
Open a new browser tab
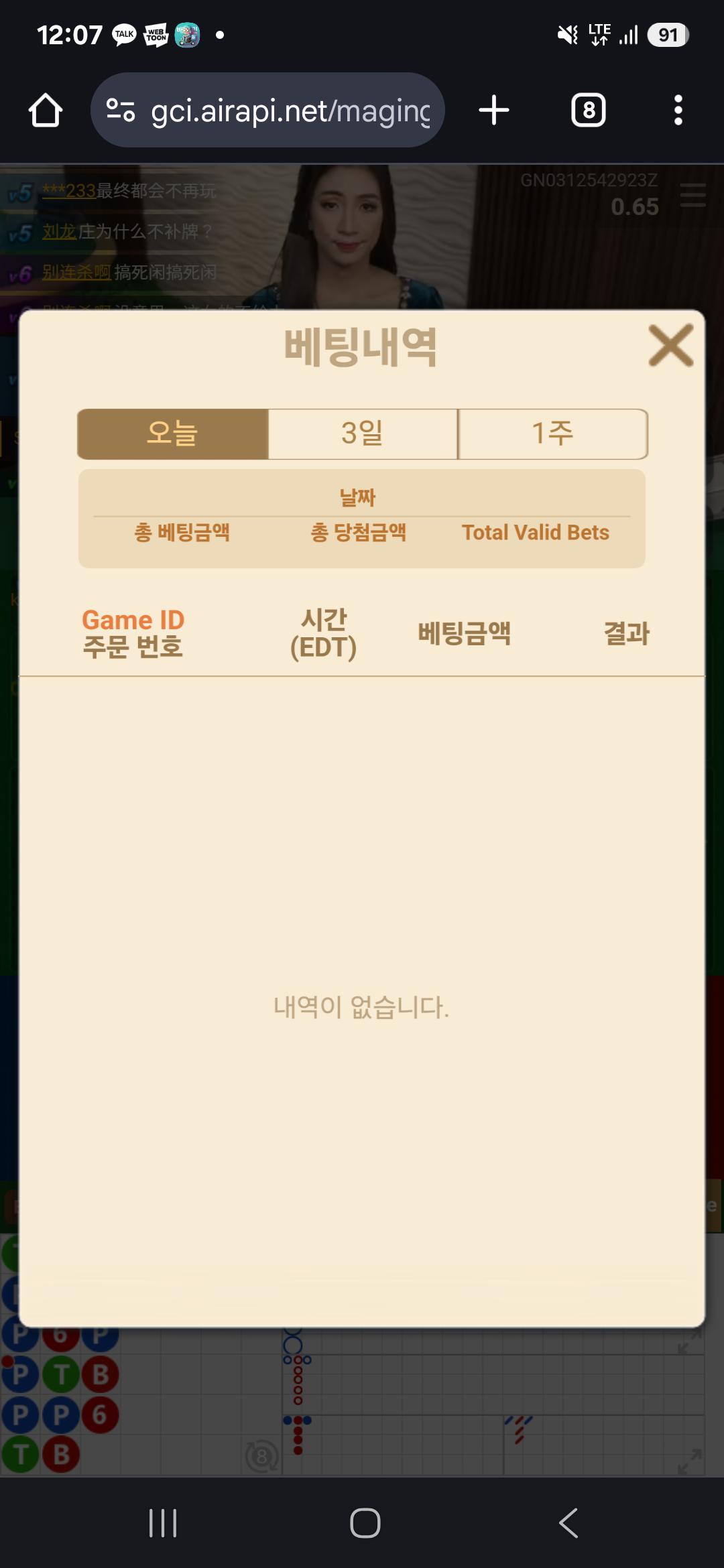[494, 111]
